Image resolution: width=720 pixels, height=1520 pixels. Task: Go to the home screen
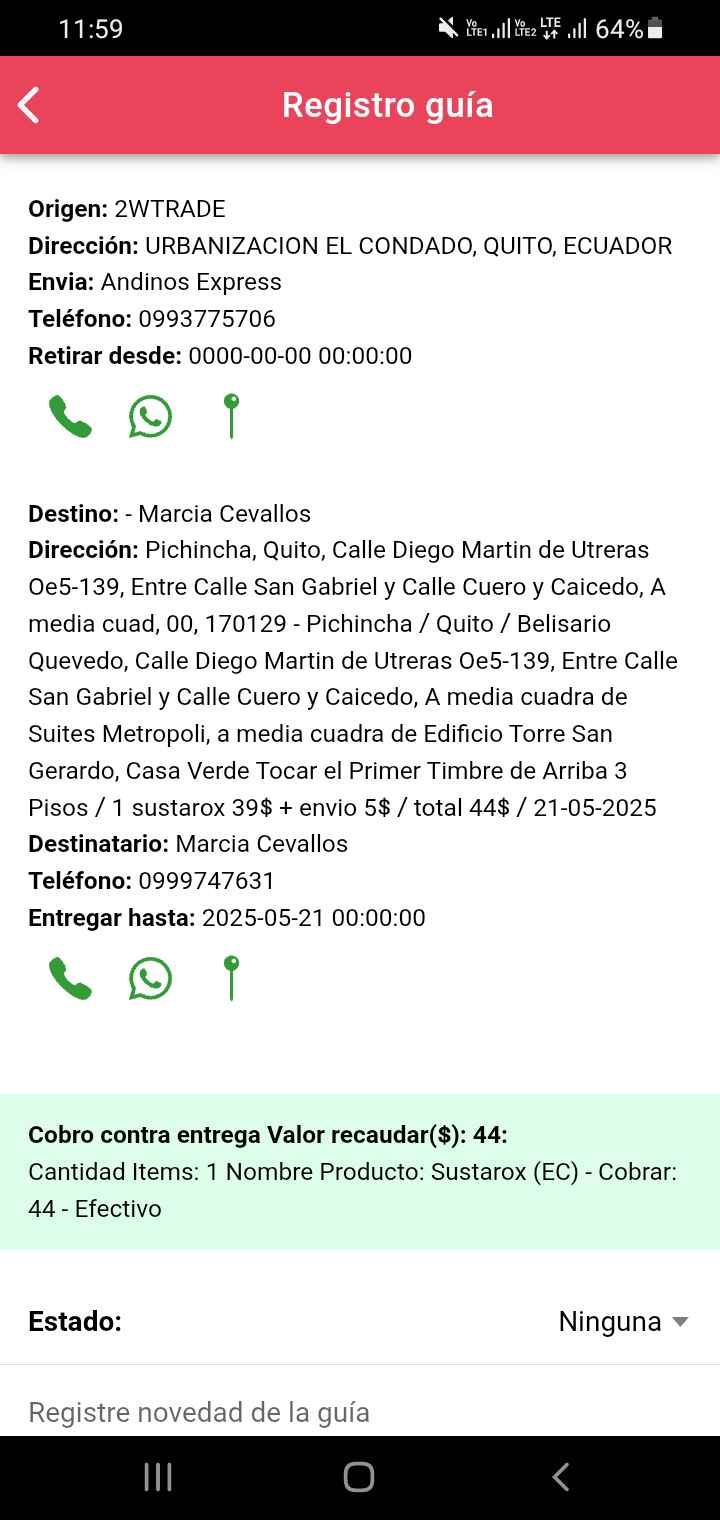359,1477
